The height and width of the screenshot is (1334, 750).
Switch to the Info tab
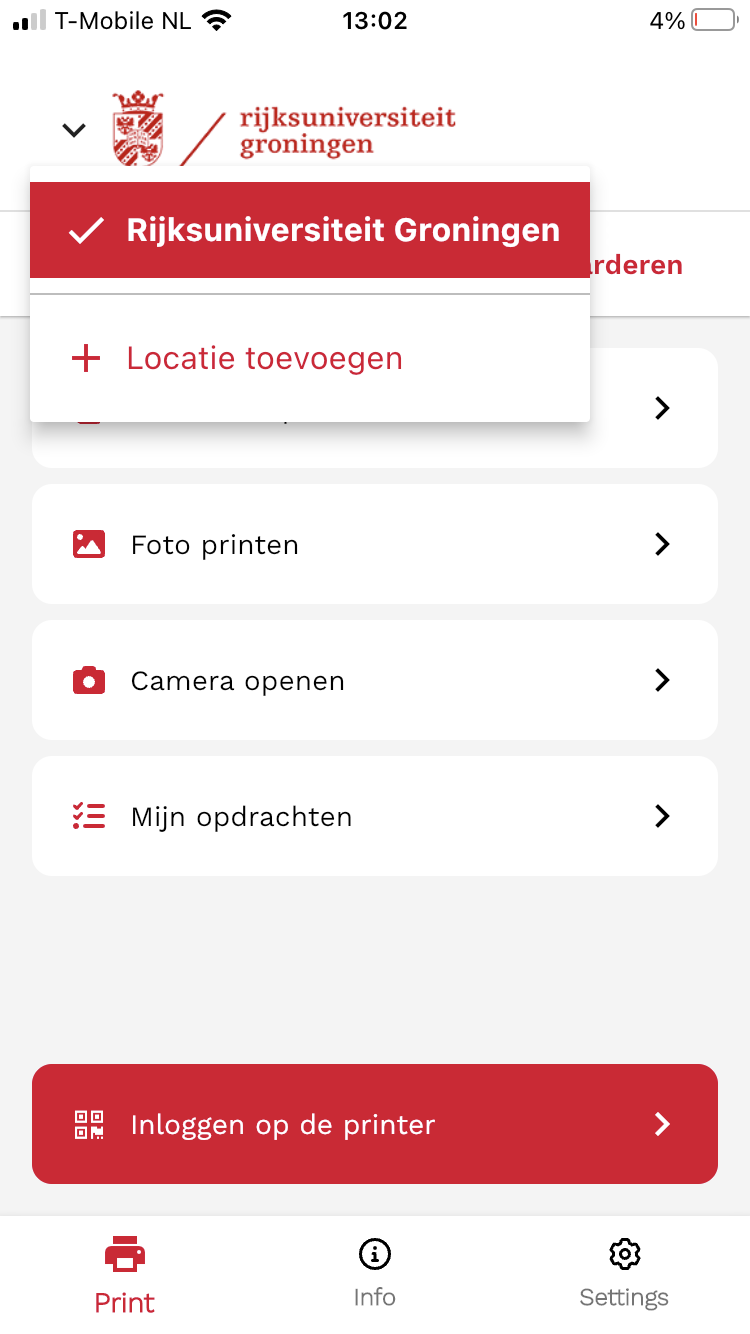point(374,1270)
